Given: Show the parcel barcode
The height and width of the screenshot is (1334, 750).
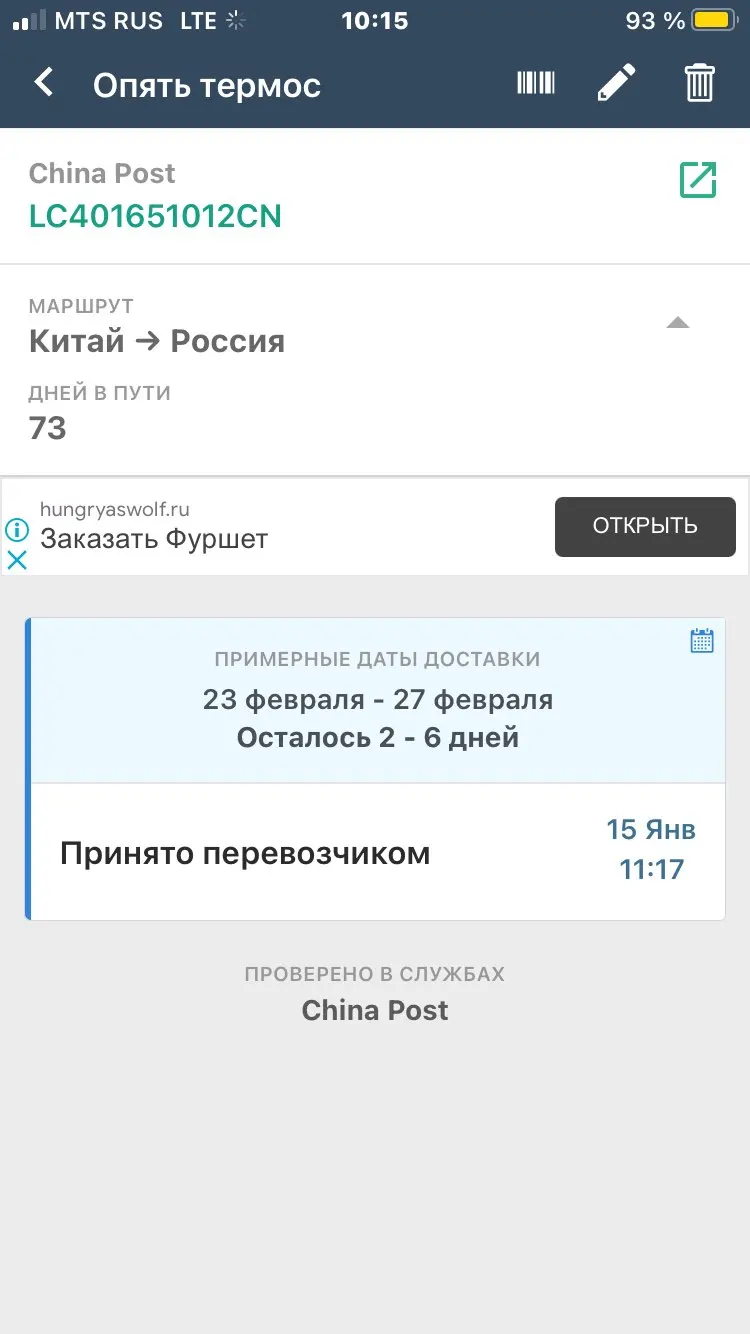Looking at the screenshot, I should click(536, 83).
